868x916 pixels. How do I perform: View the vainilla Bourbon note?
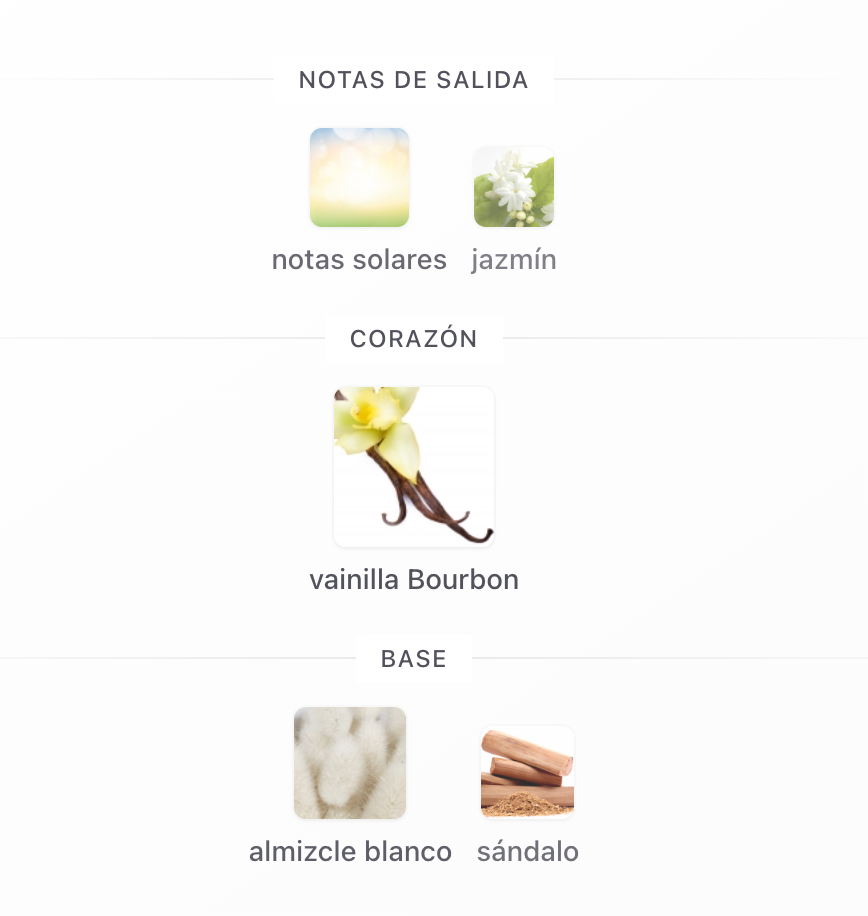414,467
